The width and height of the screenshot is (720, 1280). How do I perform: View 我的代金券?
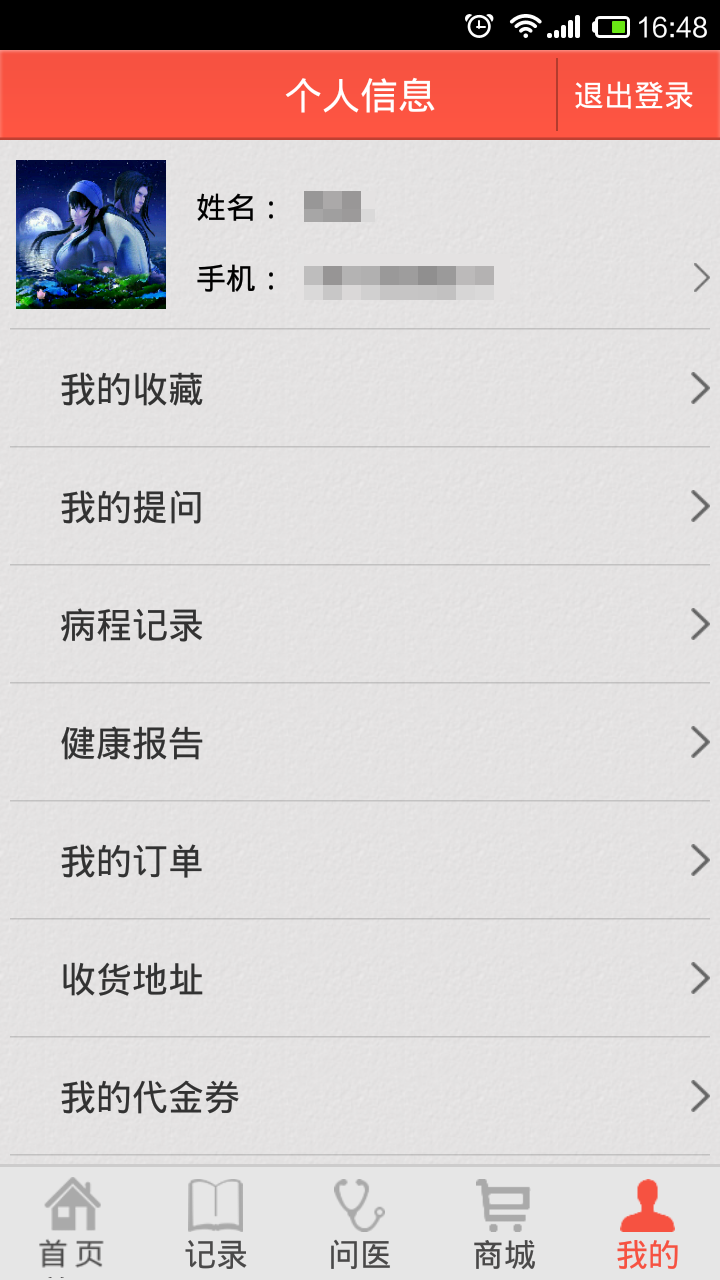point(360,1096)
